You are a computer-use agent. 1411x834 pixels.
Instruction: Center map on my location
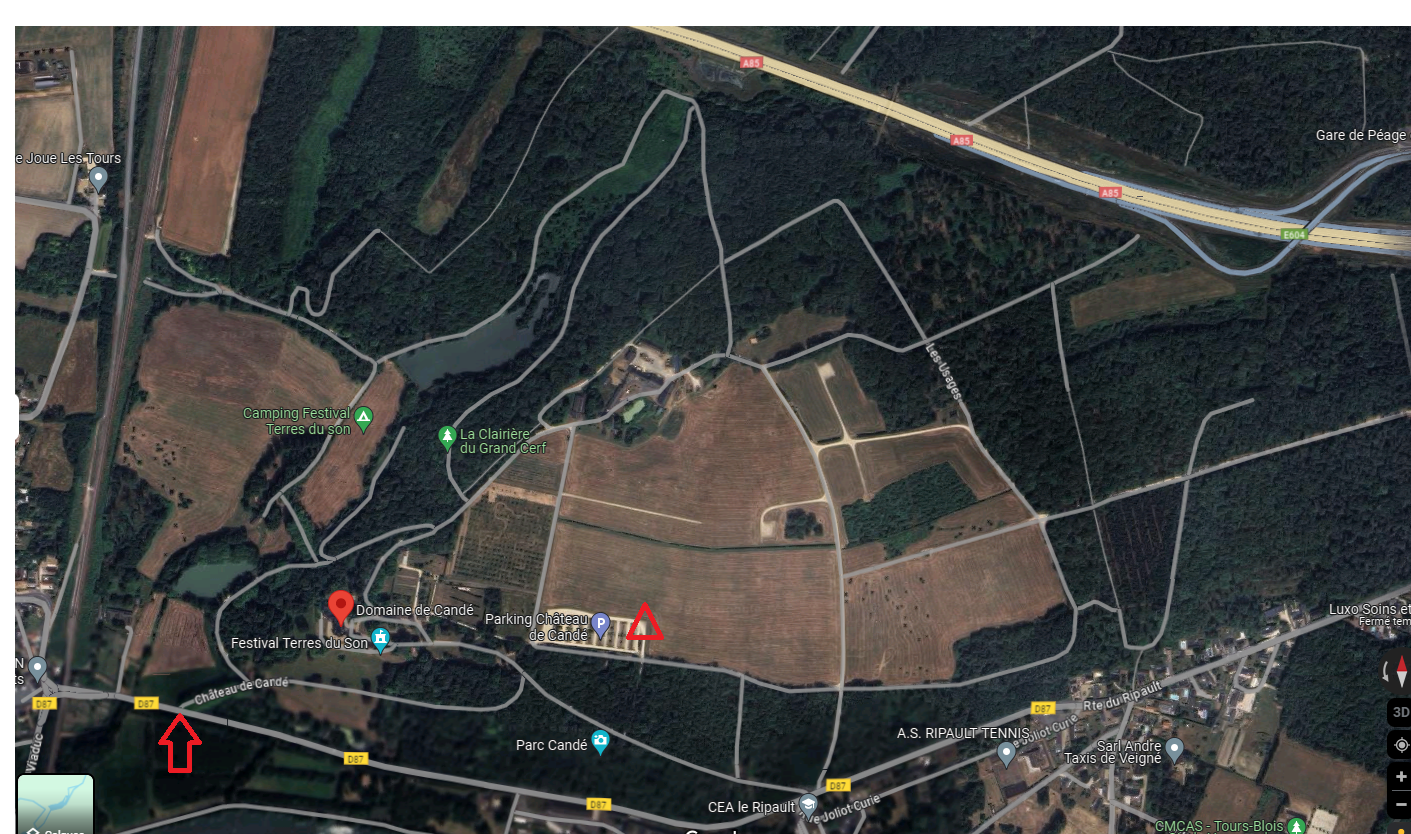coord(1400,745)
